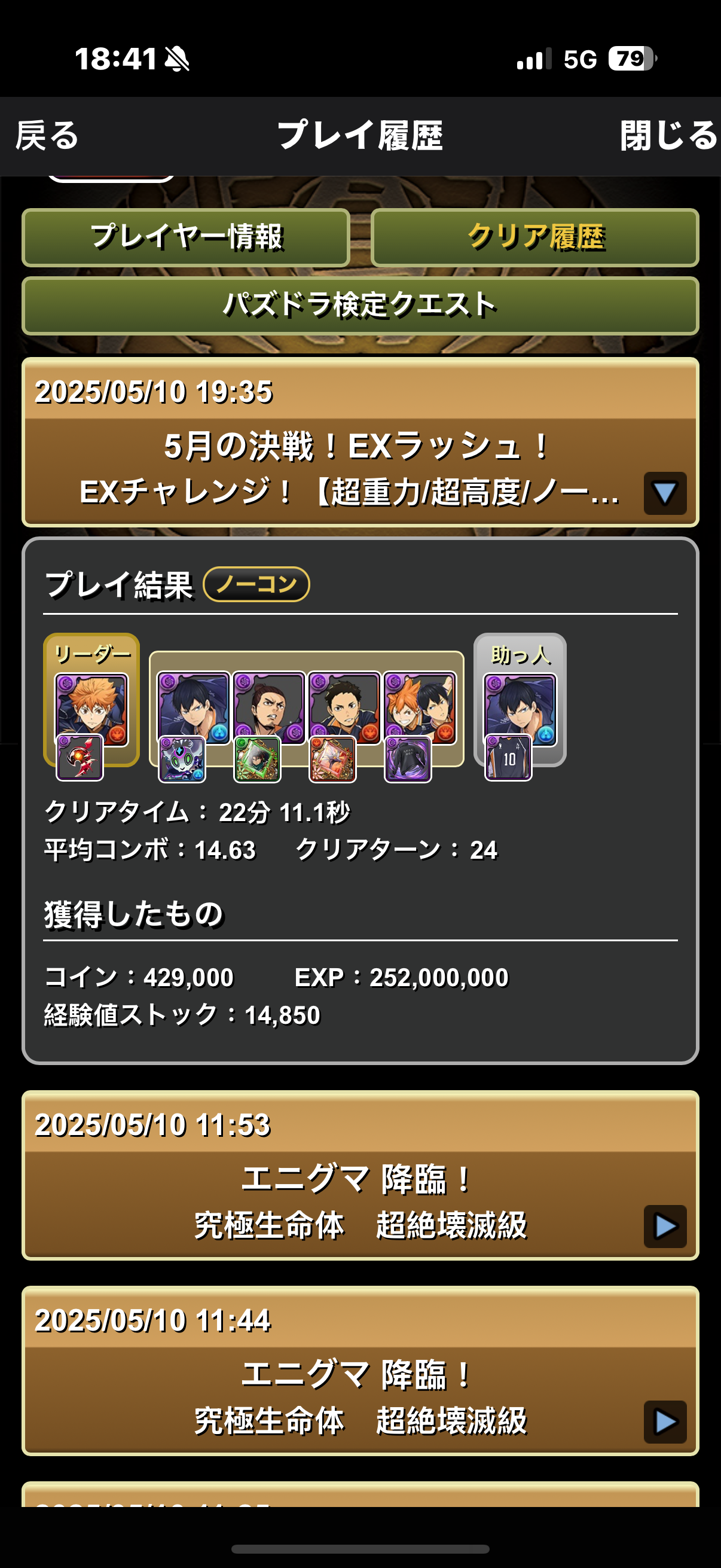The image size is (721, 1568).
Task: View the leader monster icon
Action: [x=91, y=709]
